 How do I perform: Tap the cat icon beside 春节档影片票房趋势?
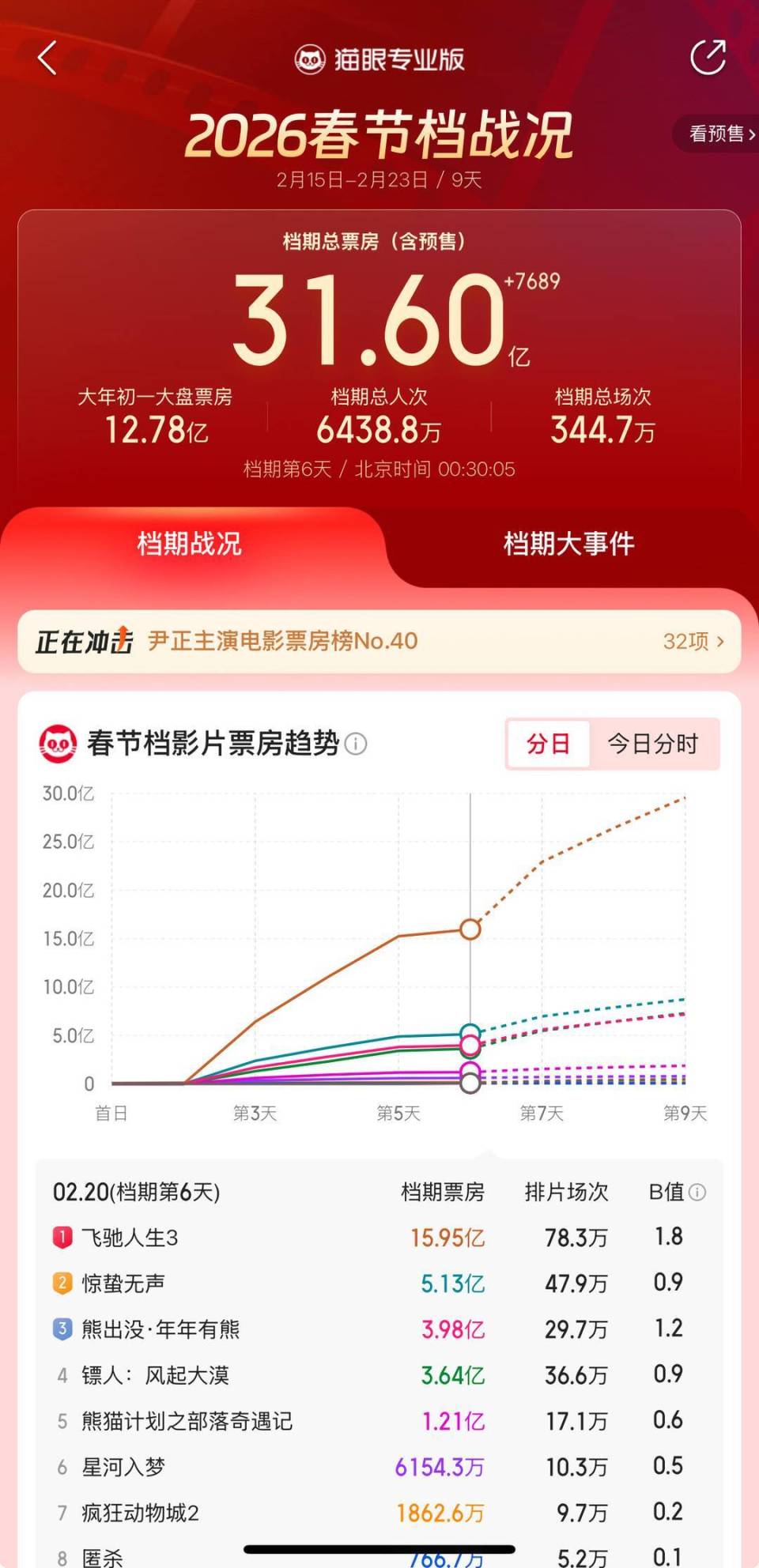[x=57, y=744]
